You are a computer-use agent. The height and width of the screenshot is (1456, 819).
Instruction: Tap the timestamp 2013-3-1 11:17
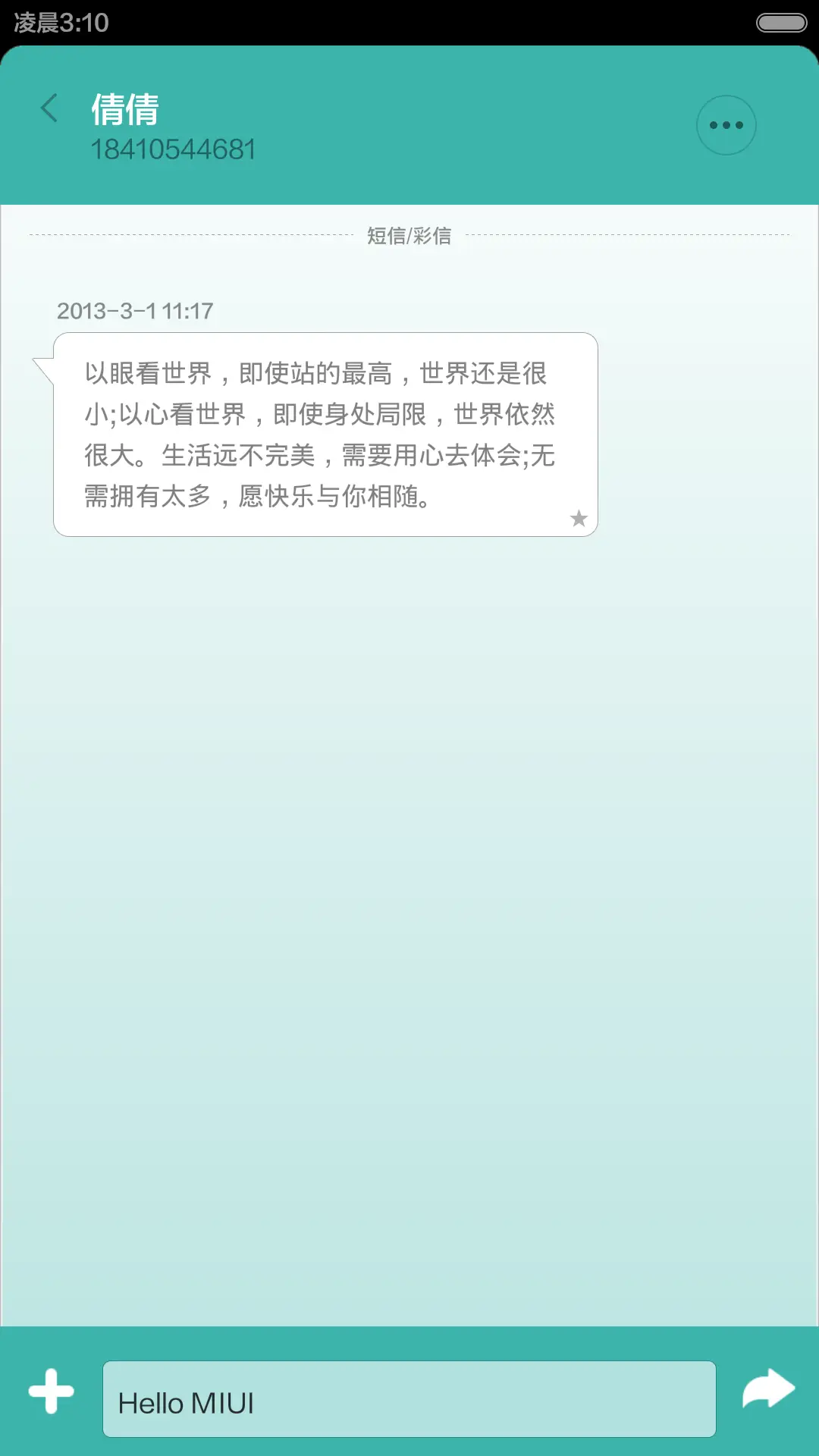pos(136,310)
